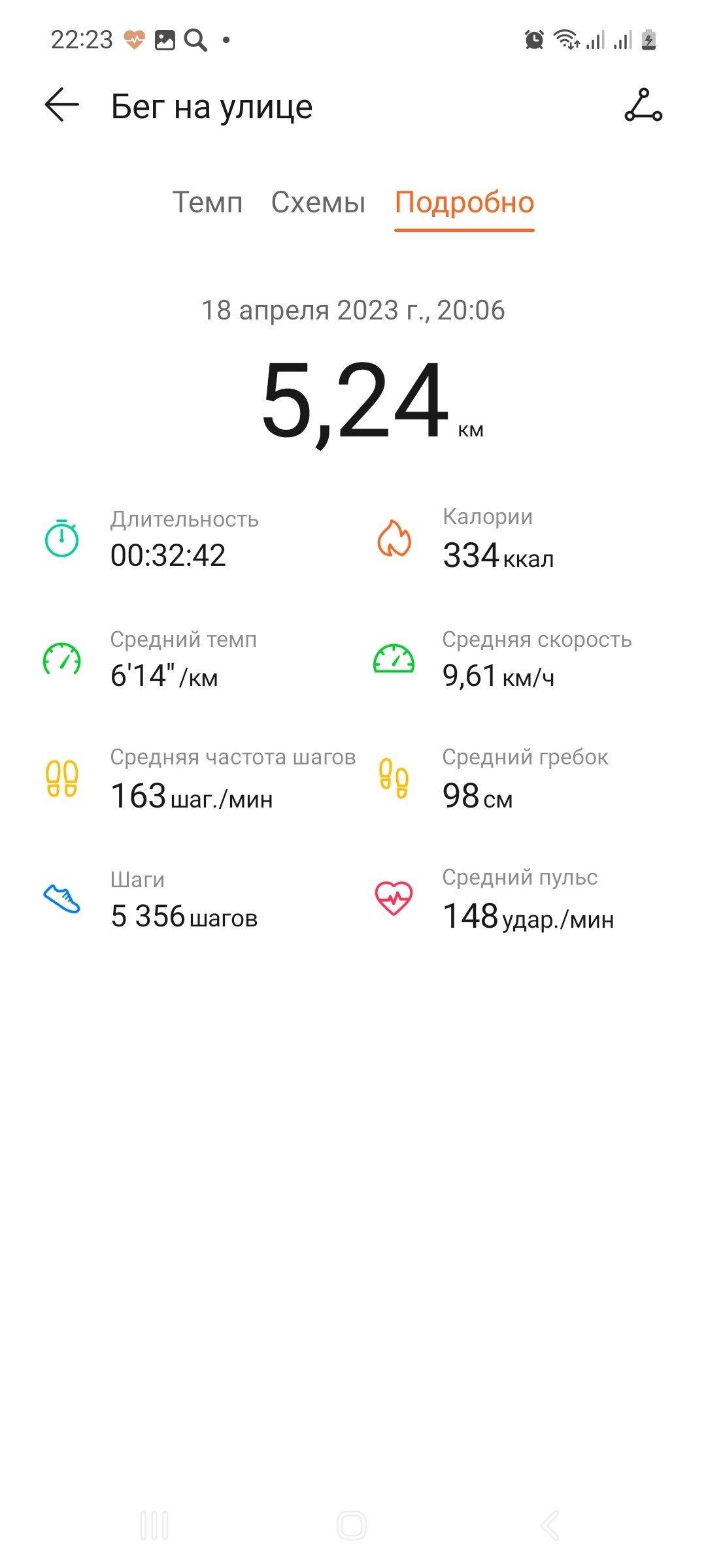Select the Подробно tab
This screenshot has height=1568, width=706.
464,203
